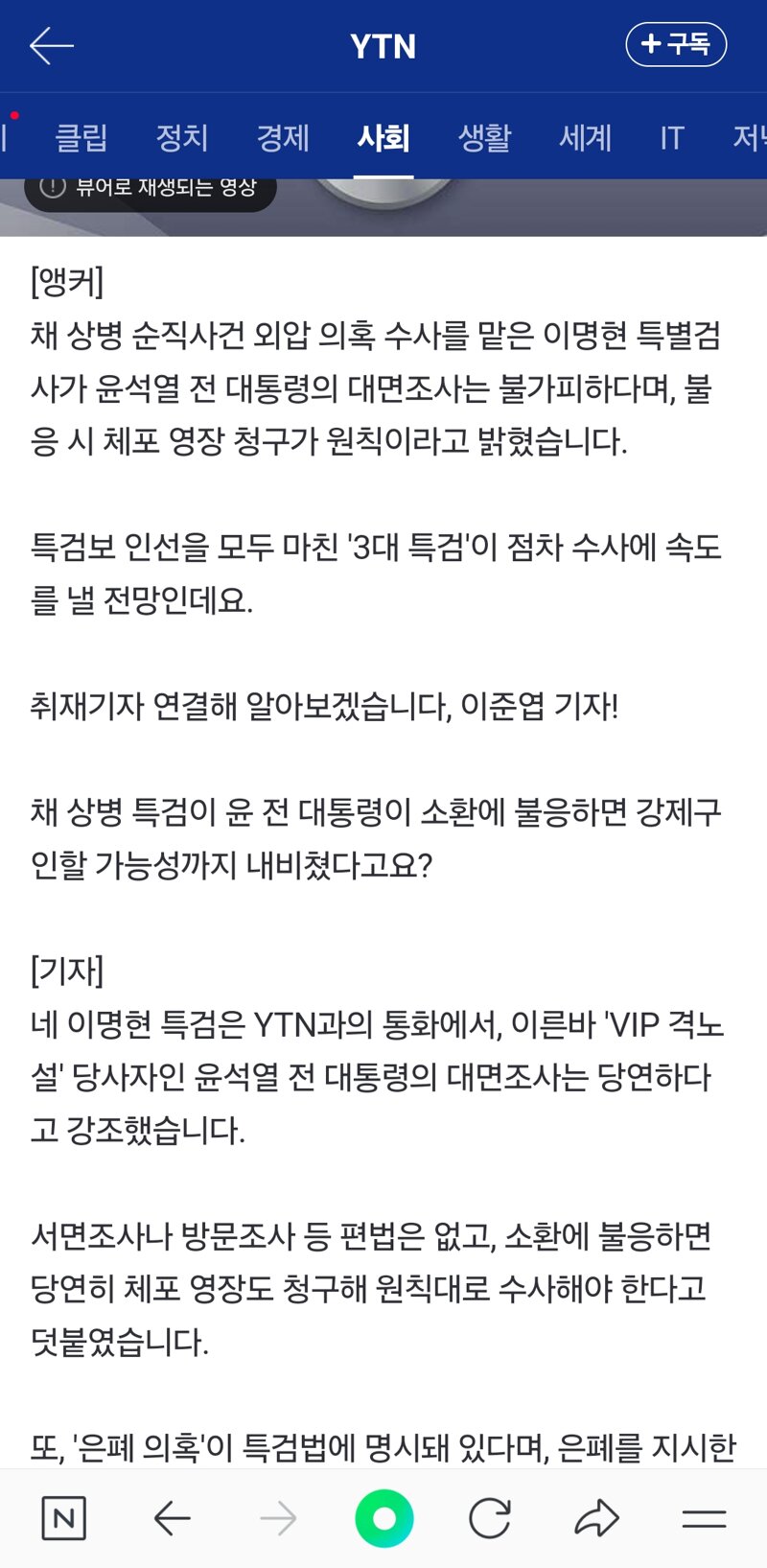Switch to the 클립 tab
Image resolution: width=767 pixels, height=1568 pixels.
81,138
